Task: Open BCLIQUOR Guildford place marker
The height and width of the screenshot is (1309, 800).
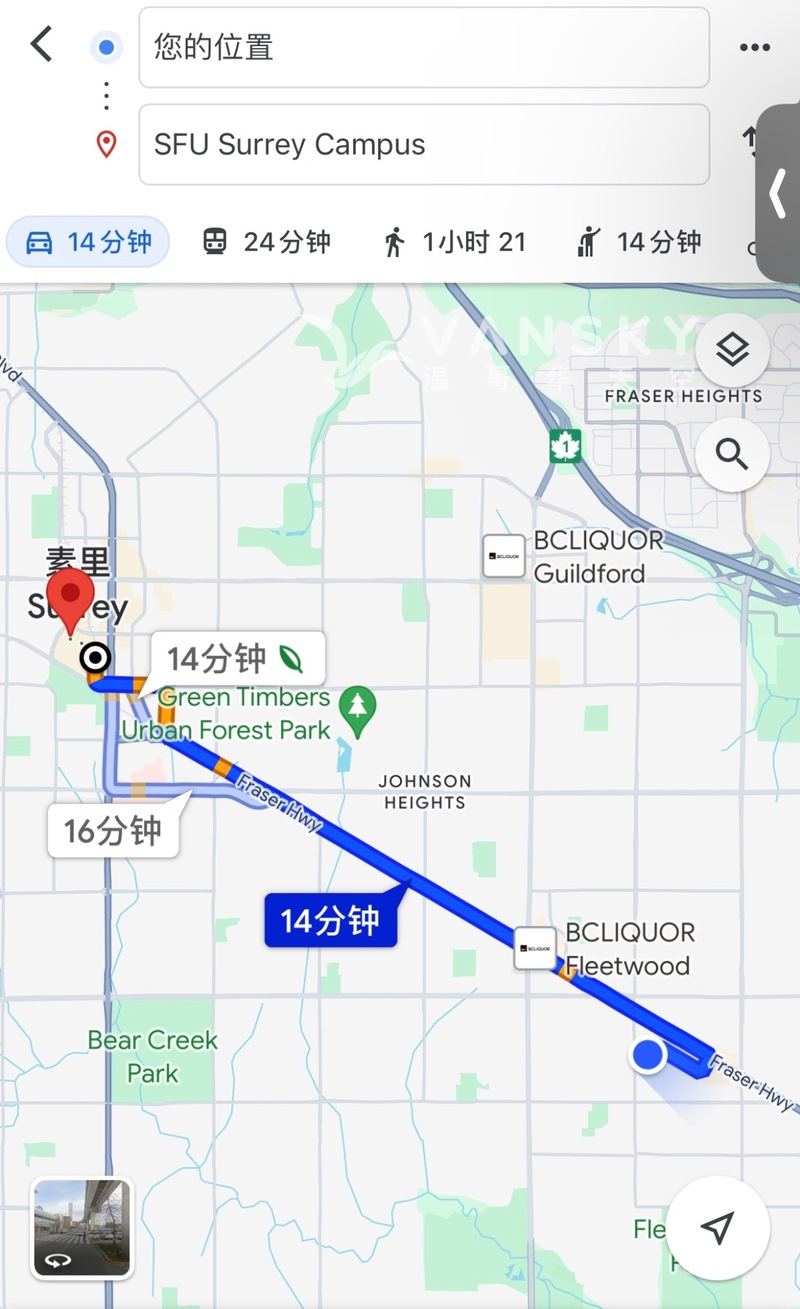Action: (x=503, y=556)
